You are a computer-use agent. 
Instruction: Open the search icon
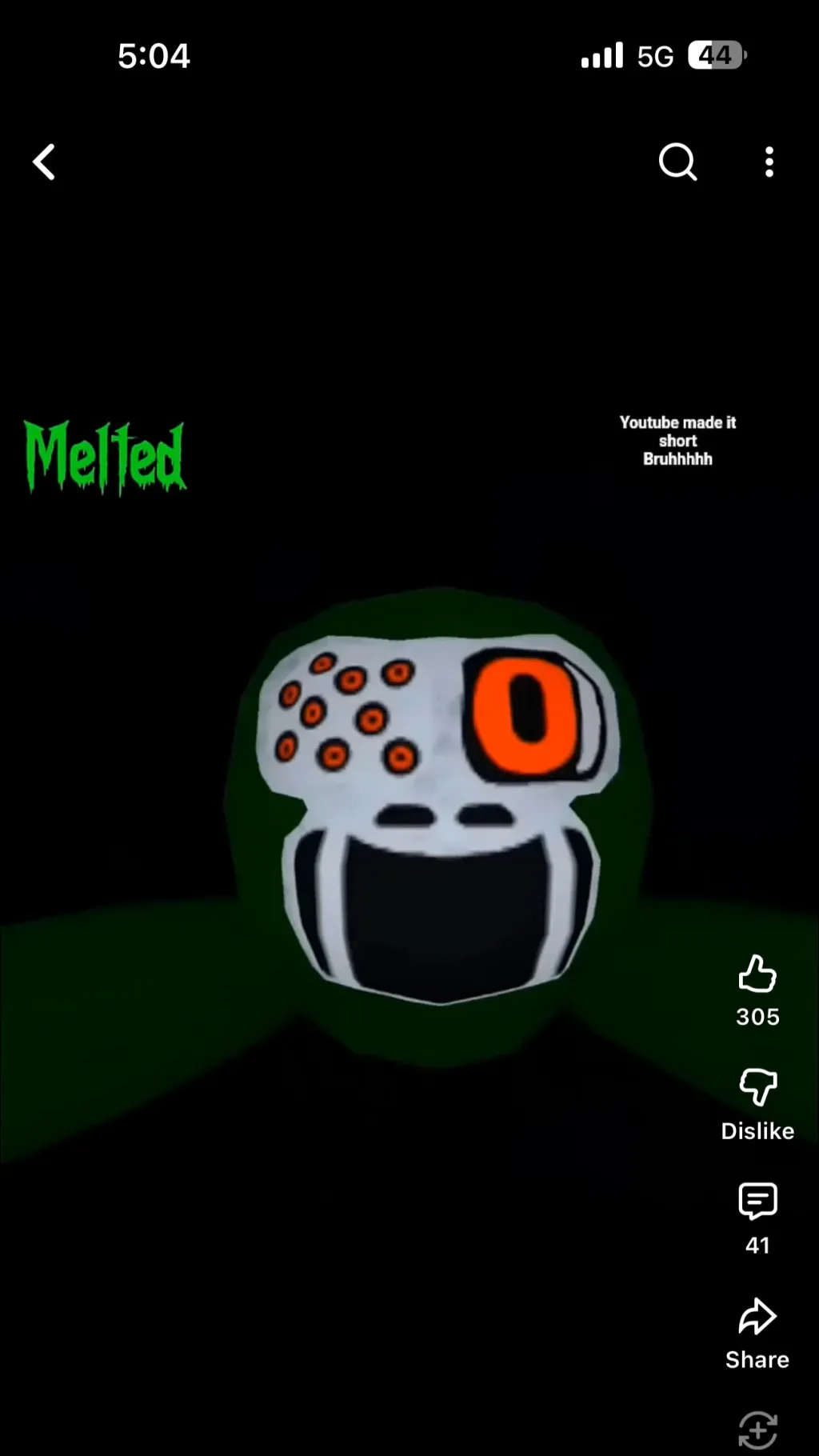[677, 162]
